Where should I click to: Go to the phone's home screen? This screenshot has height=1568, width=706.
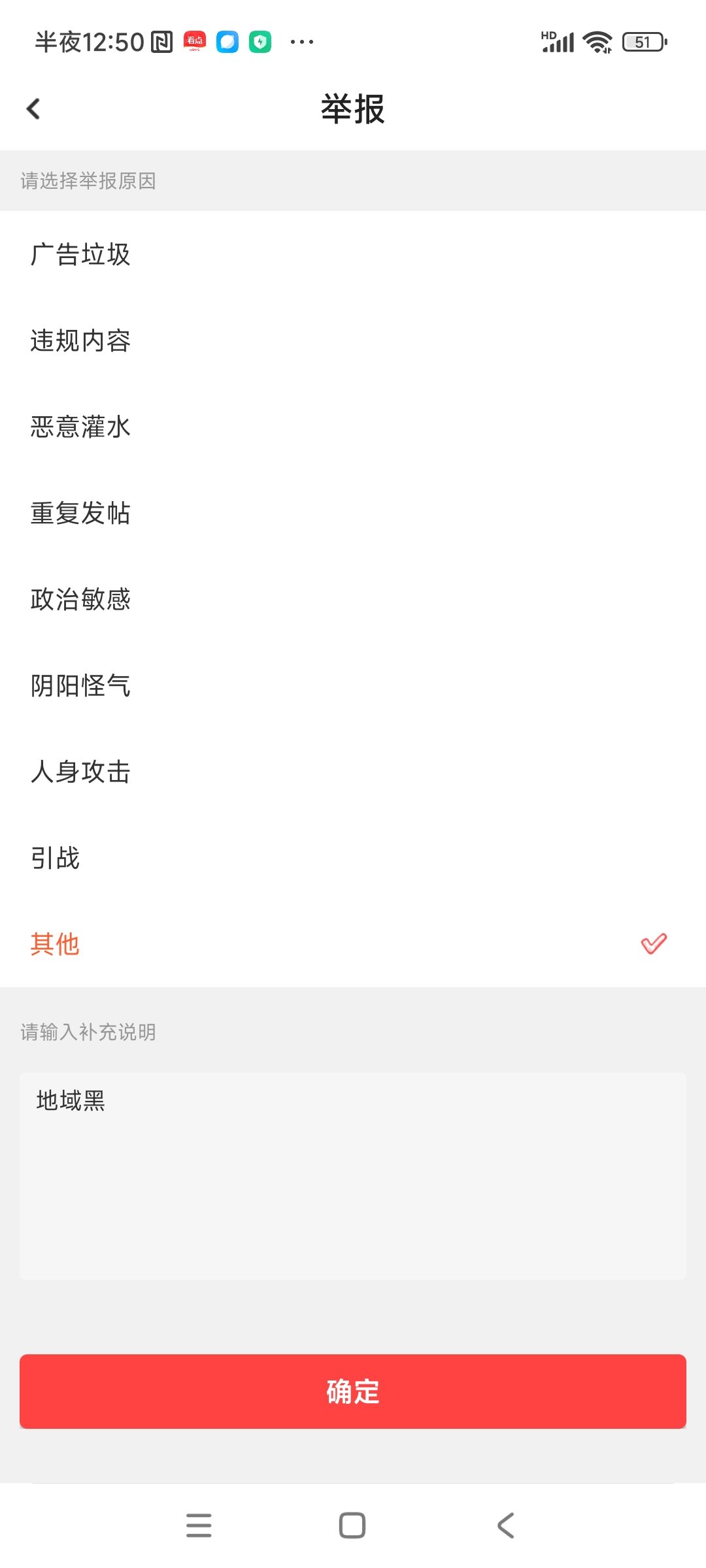352,1526
